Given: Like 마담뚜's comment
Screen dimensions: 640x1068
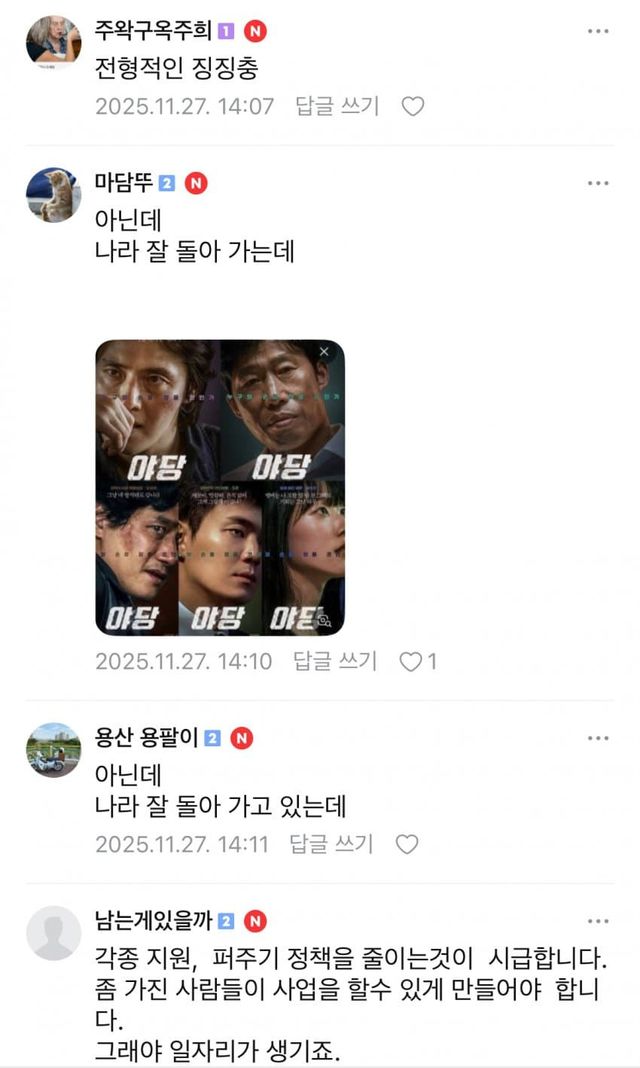Looking at the screenshot, I should (411, 661).
